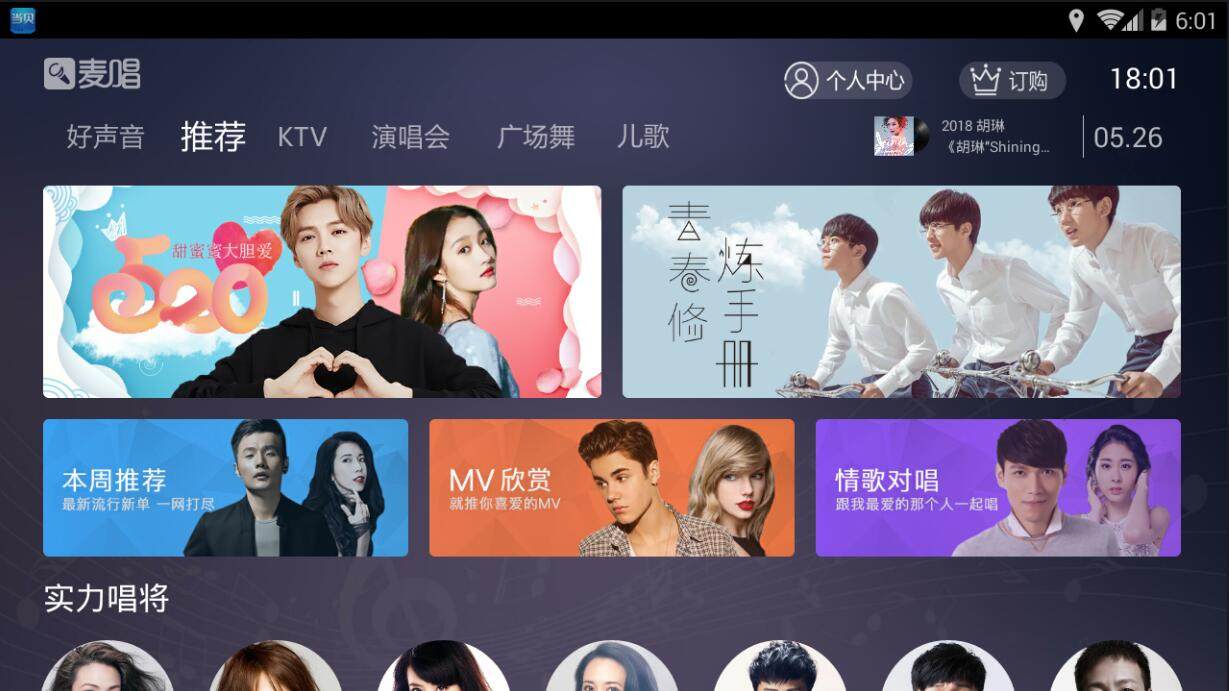The width and height of the screenshot is (1229, 691).
Task: Open the 情歌对唱 card
Action: (997, 488)
